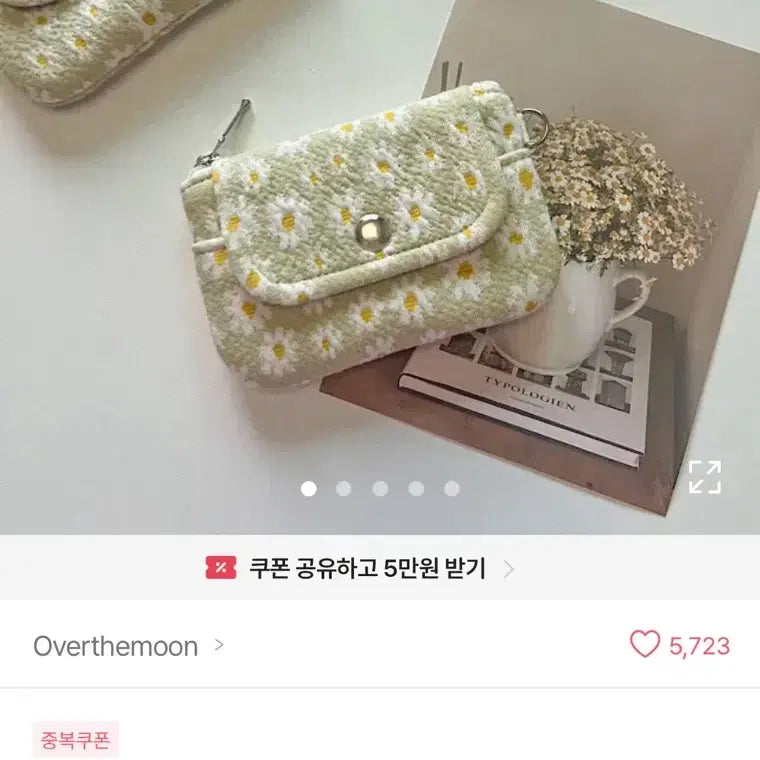This screenshot has height=760, width=760.
Task: Tap the 중복쿠폰 badge
Action: coord(76,741)
